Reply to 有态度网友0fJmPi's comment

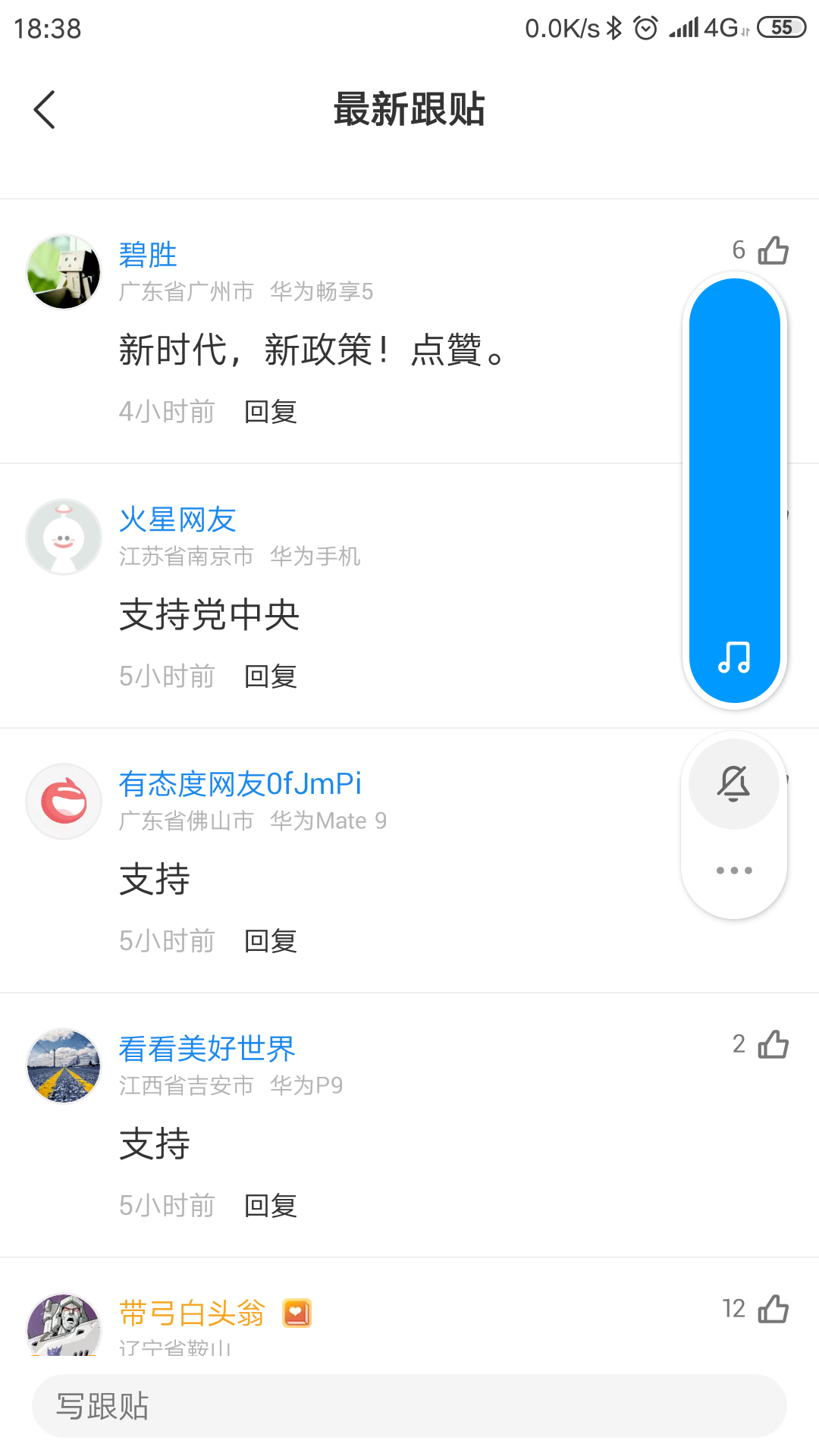point(270,941)
